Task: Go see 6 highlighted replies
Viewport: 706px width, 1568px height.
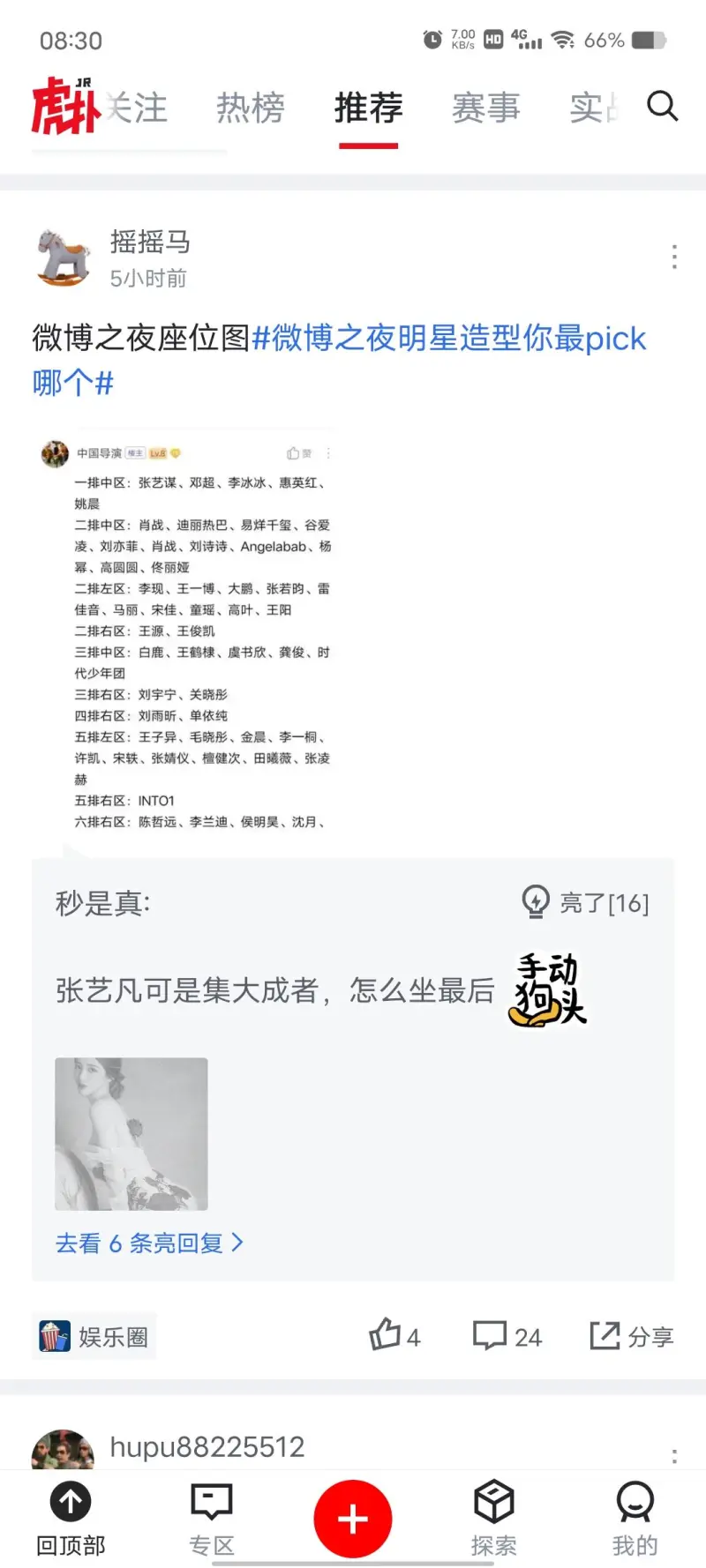Action: click(149, 1243)
